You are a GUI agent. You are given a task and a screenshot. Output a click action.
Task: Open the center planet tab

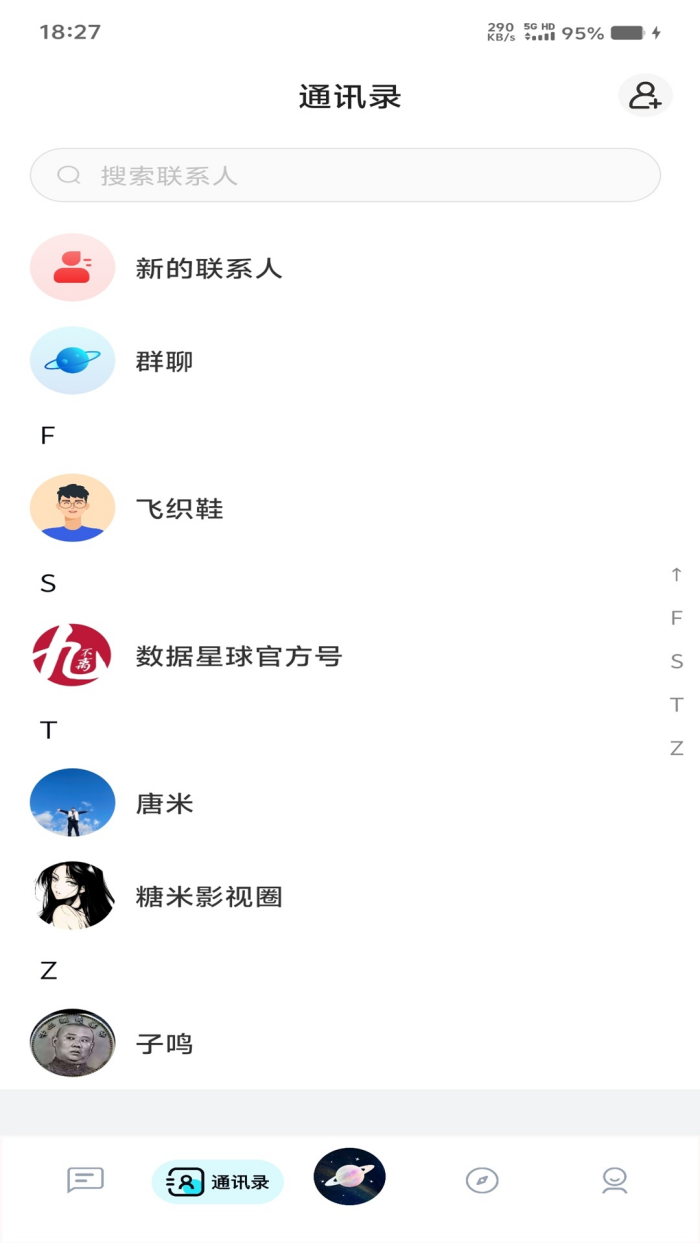click(x=349, y=1177)
